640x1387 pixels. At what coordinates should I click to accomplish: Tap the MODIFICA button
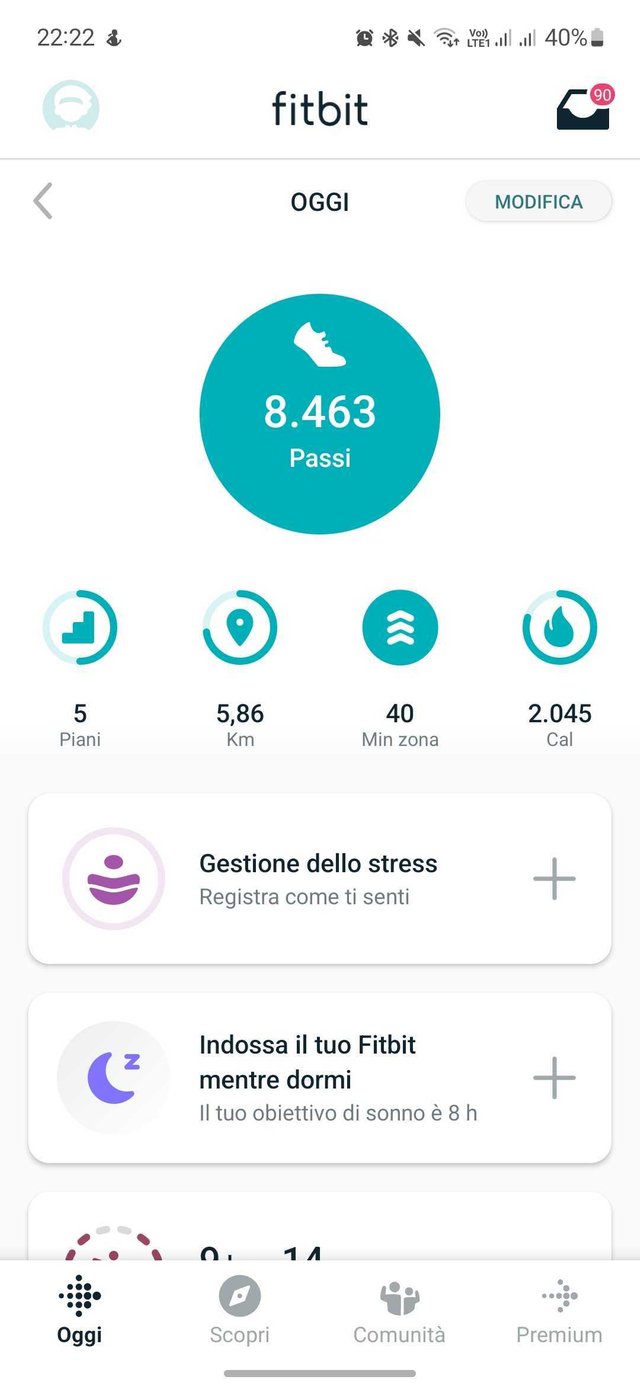click(x=539, y=202)
